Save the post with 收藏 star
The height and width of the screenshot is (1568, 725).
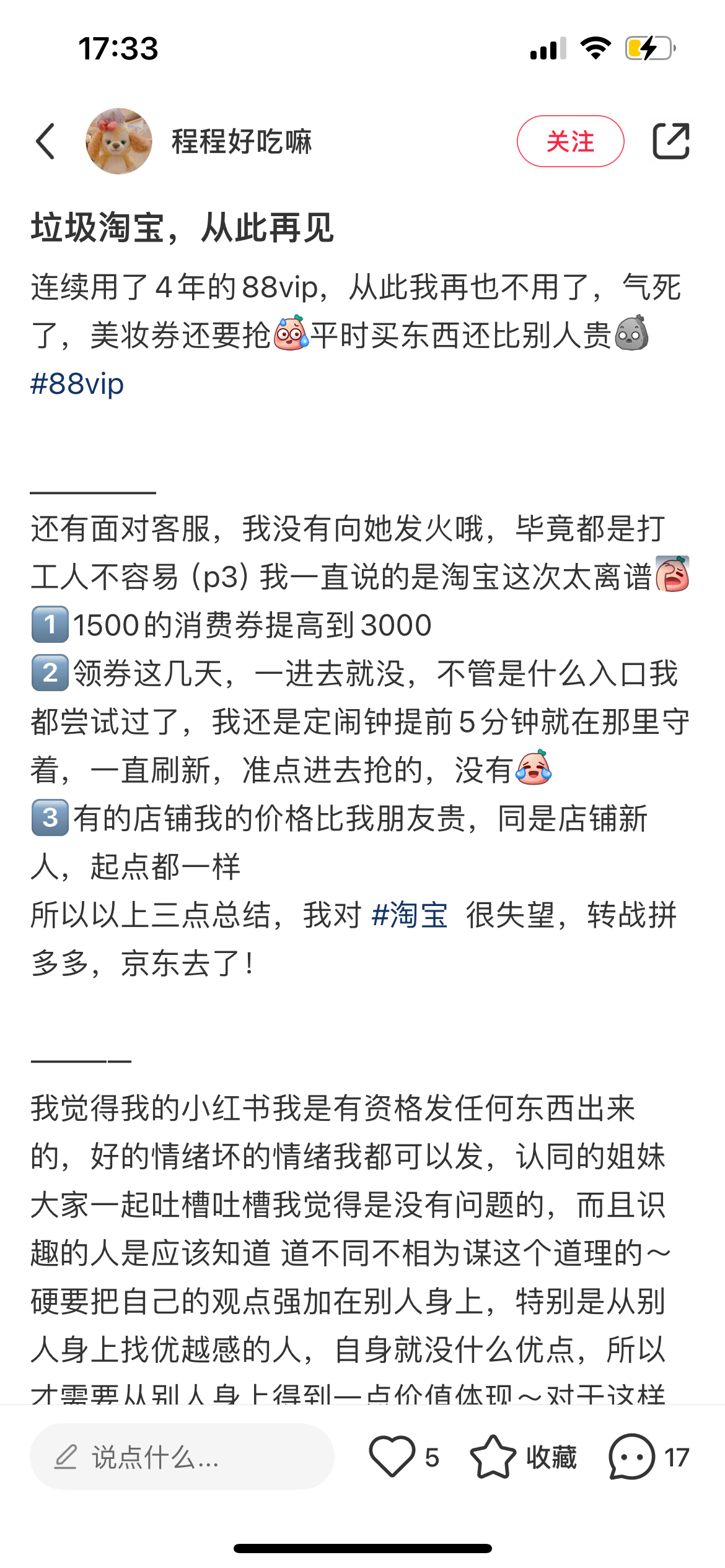pyautogui.click(x=494, y=1457)
